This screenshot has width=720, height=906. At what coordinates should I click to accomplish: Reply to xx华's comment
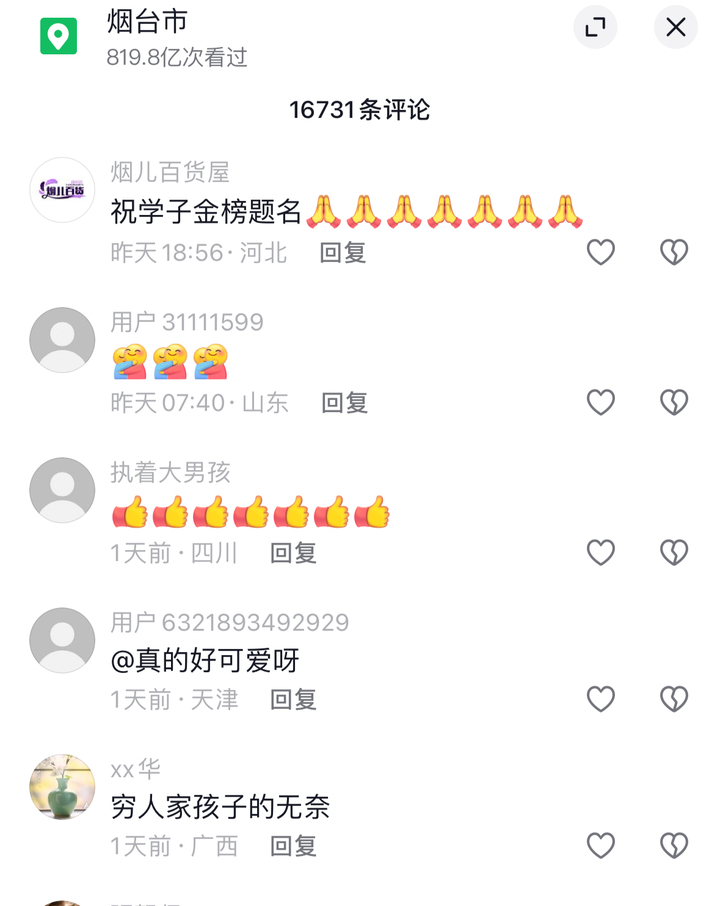[x=293, y=847]
